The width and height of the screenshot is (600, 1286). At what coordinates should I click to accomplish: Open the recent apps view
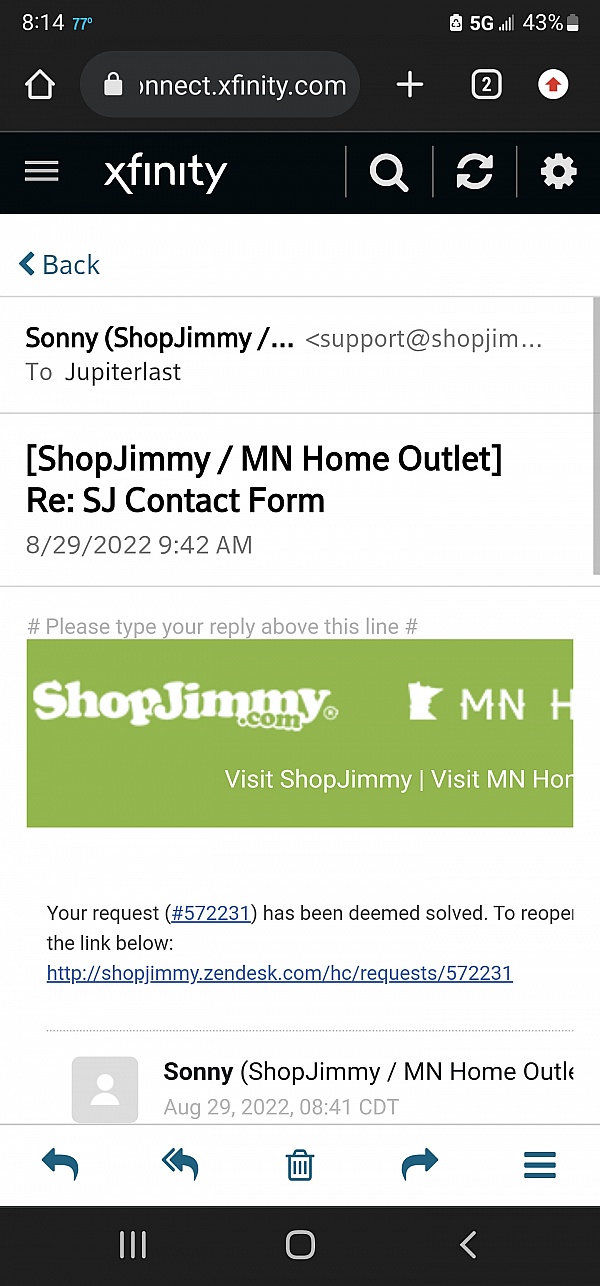click(x=132, y=1244)
